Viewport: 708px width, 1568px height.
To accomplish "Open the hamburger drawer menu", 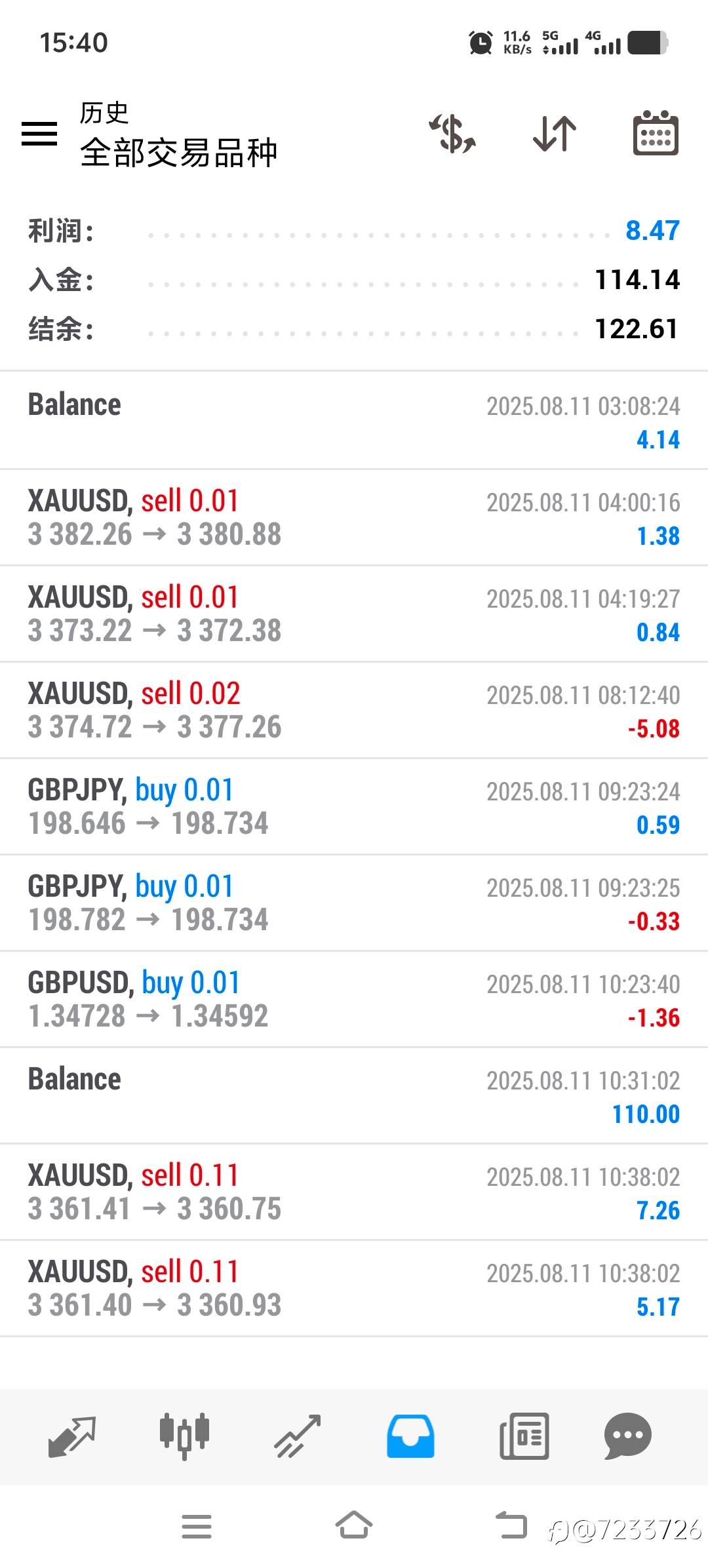I will 39,134.
